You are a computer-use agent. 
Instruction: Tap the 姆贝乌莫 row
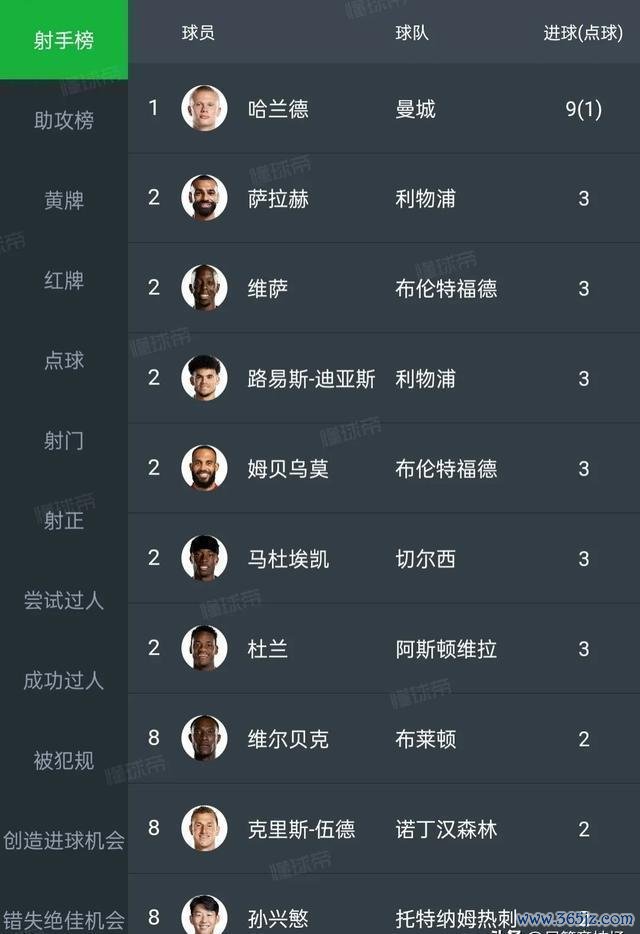tap(383, 468)
